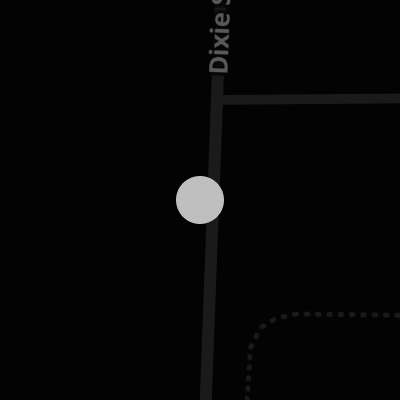Tap the circular location marker on the road
This screenshot has height=400, width=400.
point(200,200)
